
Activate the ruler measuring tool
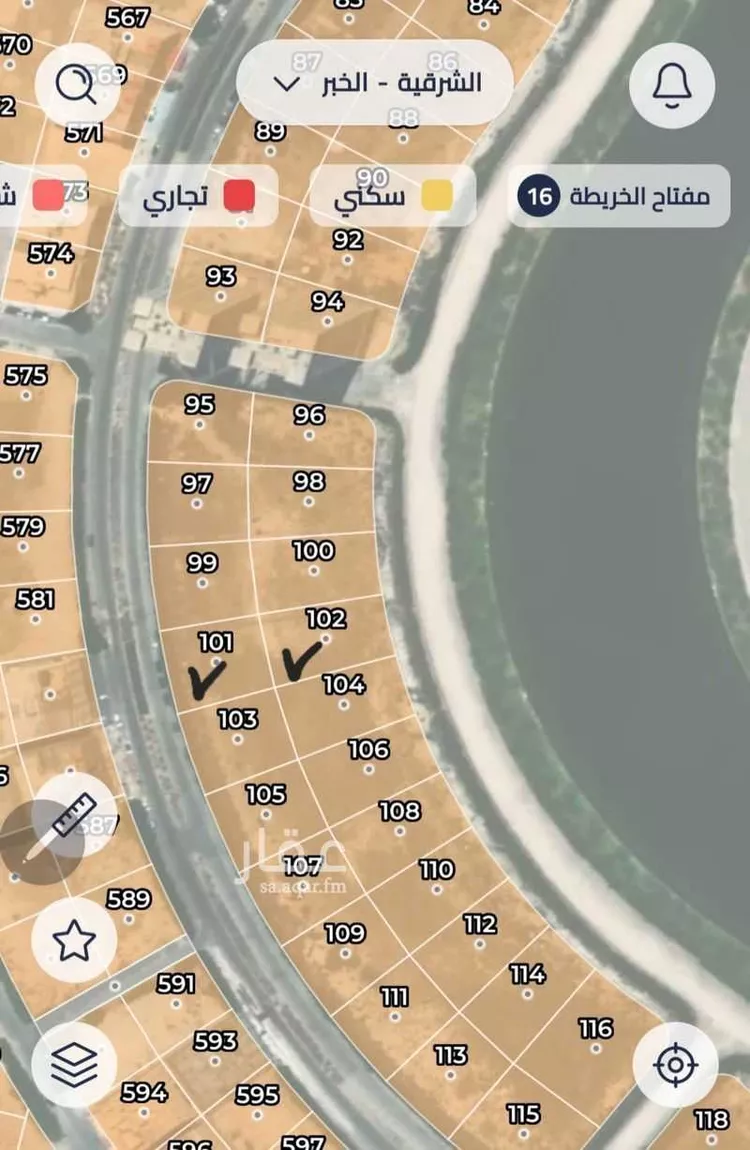[x=73, y=815]
